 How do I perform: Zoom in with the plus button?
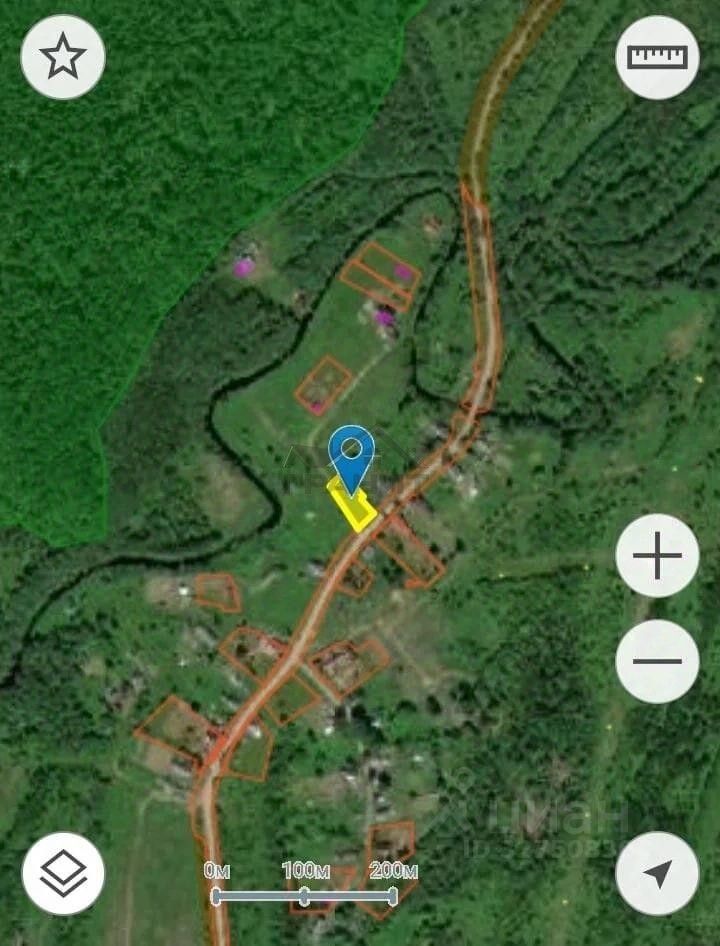[657, 556]
